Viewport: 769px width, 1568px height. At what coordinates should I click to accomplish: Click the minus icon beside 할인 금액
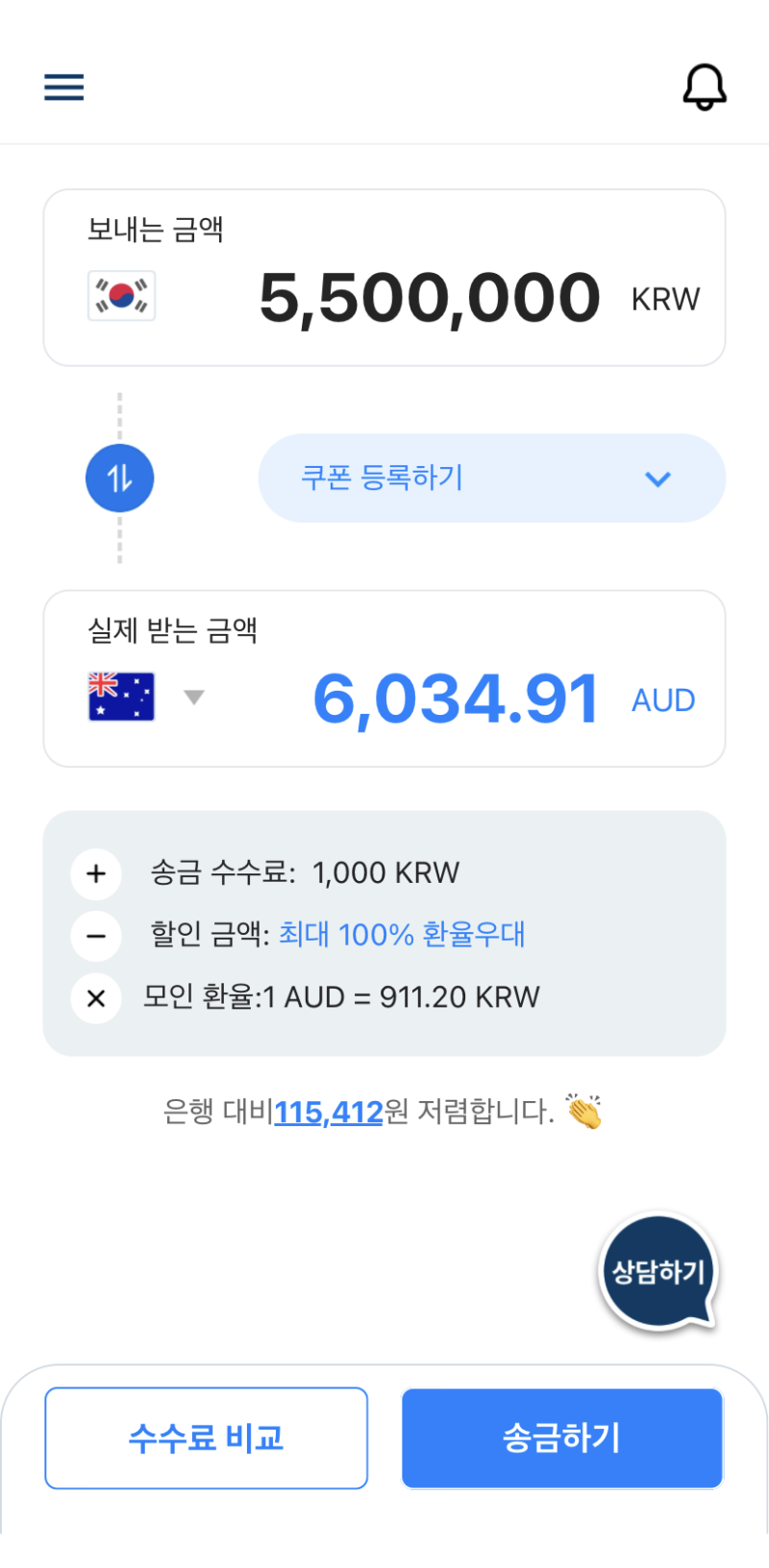coord(95,936)
